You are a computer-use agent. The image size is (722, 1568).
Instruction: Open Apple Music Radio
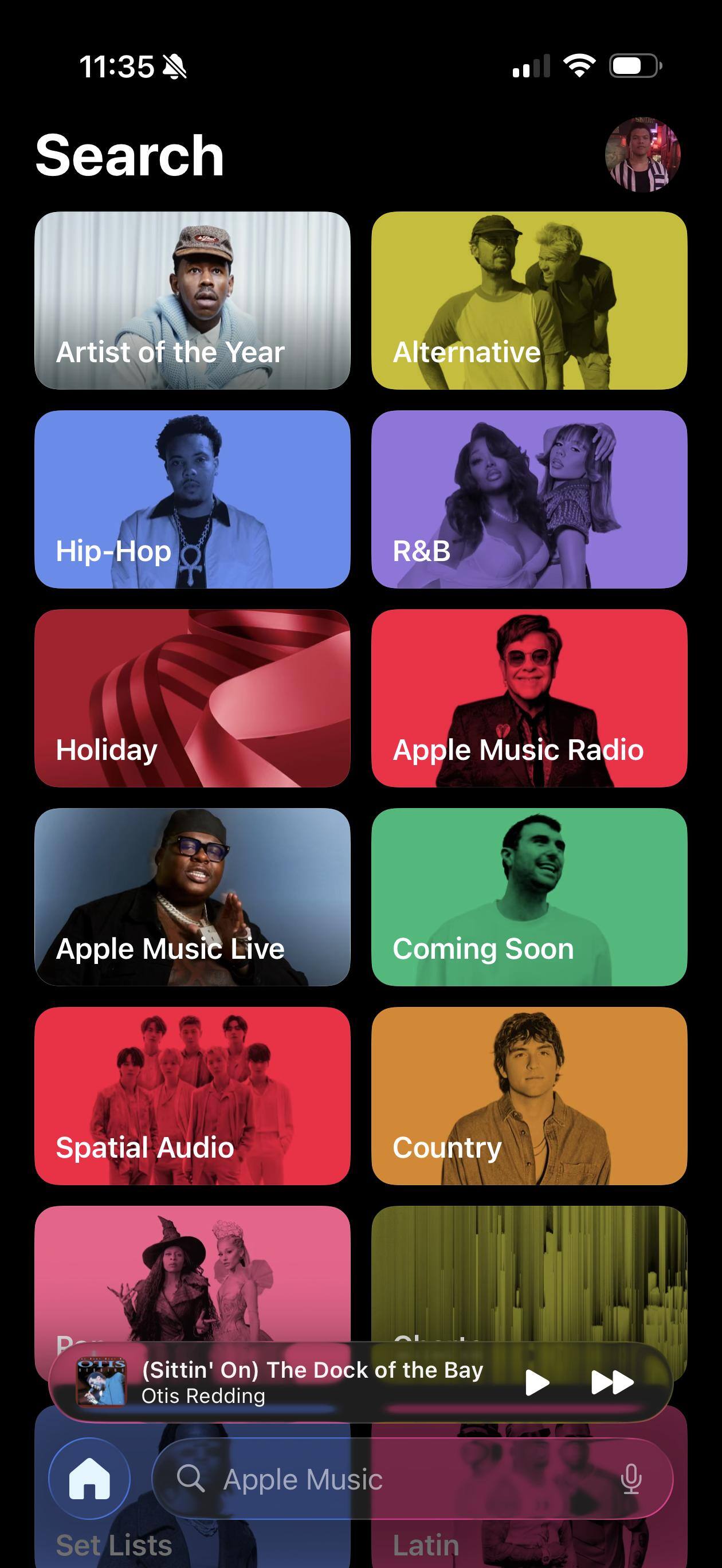tap(529, 698)
